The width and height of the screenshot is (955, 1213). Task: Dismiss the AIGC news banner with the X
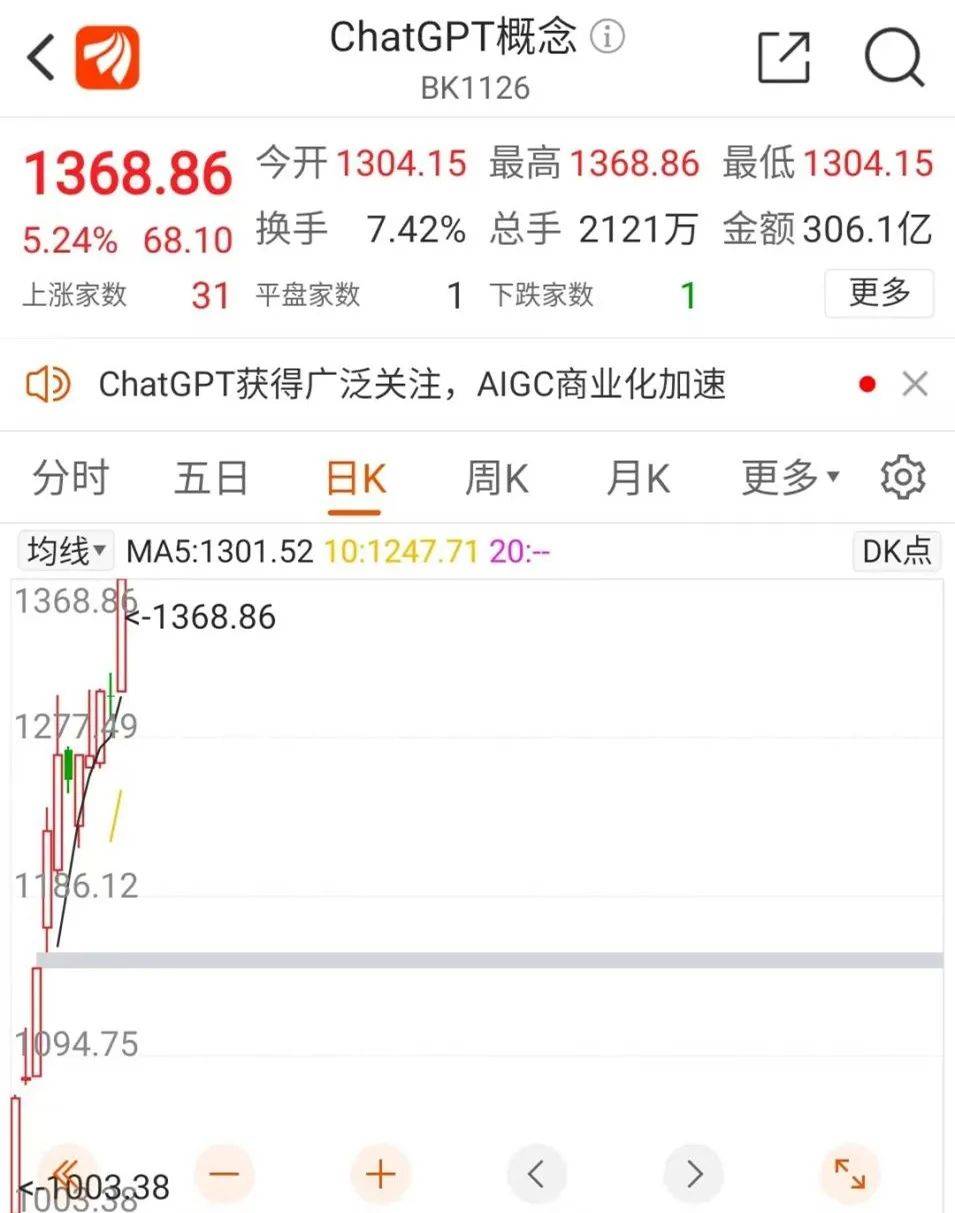click(x=916, y=384)
